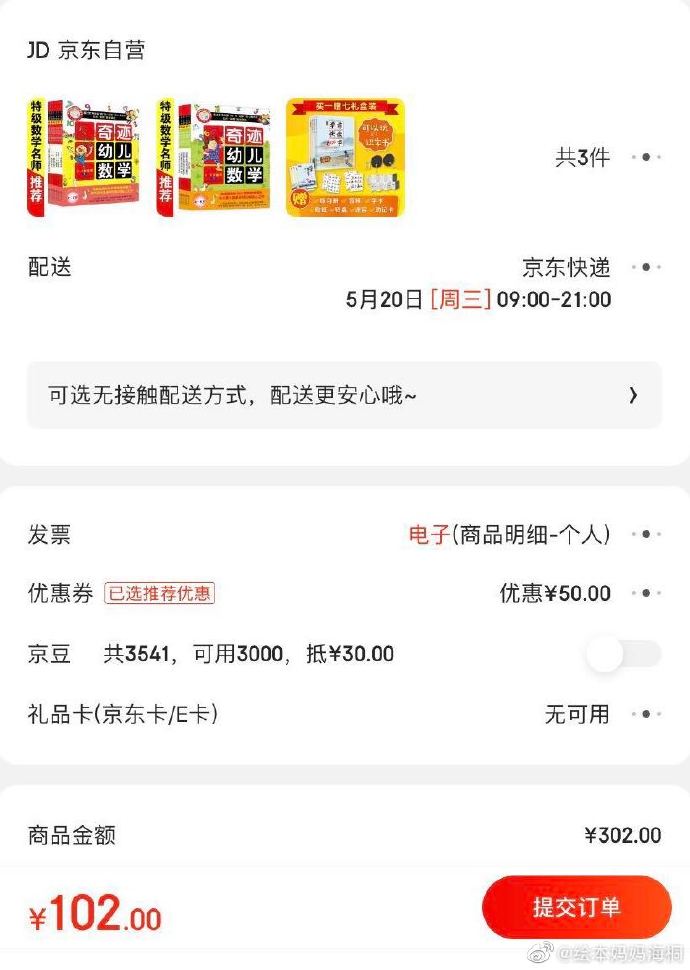
Task: Open the 礼品卡 gift card options
Action: point(646,714)
